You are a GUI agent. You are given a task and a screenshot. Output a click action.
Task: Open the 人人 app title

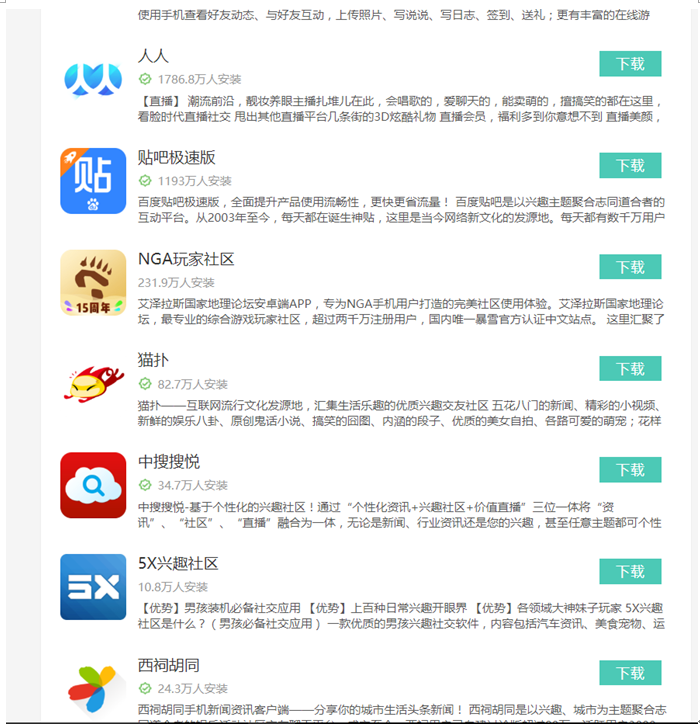click(153, 55)
